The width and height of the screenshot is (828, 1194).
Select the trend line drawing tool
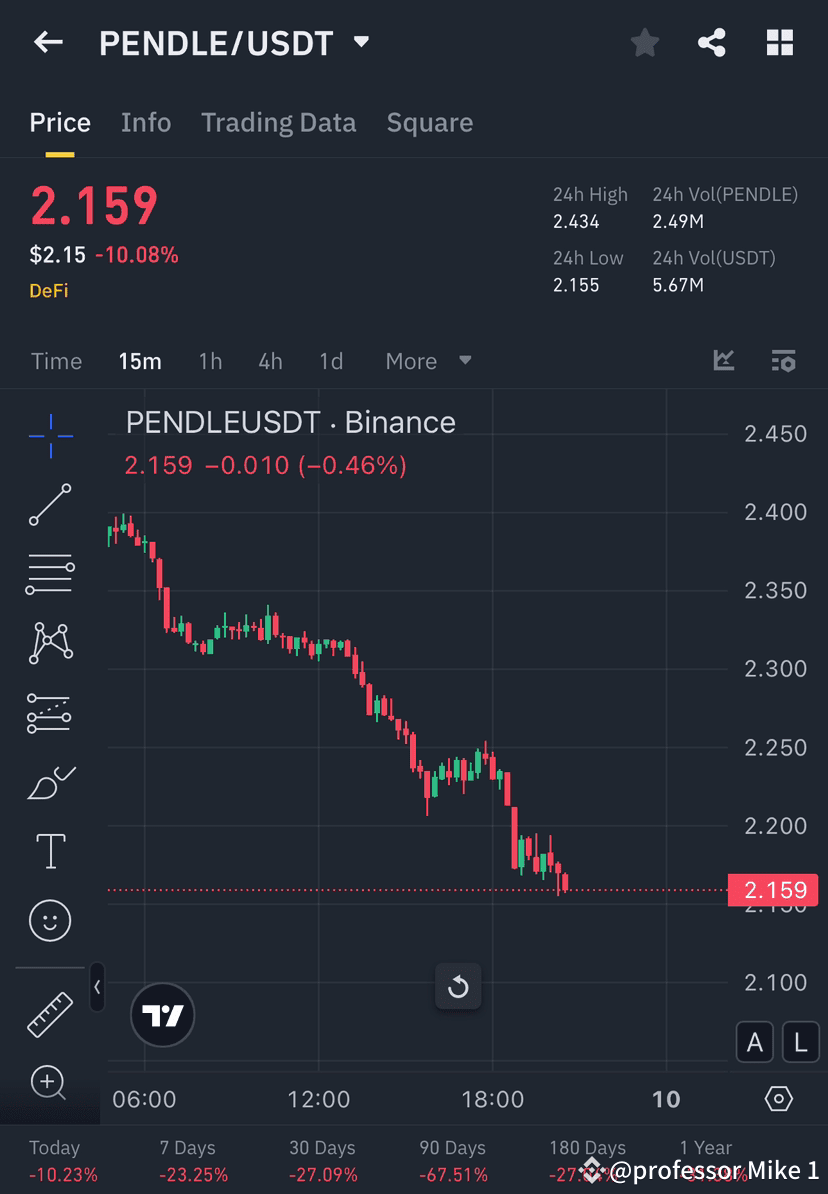point(50,505)
